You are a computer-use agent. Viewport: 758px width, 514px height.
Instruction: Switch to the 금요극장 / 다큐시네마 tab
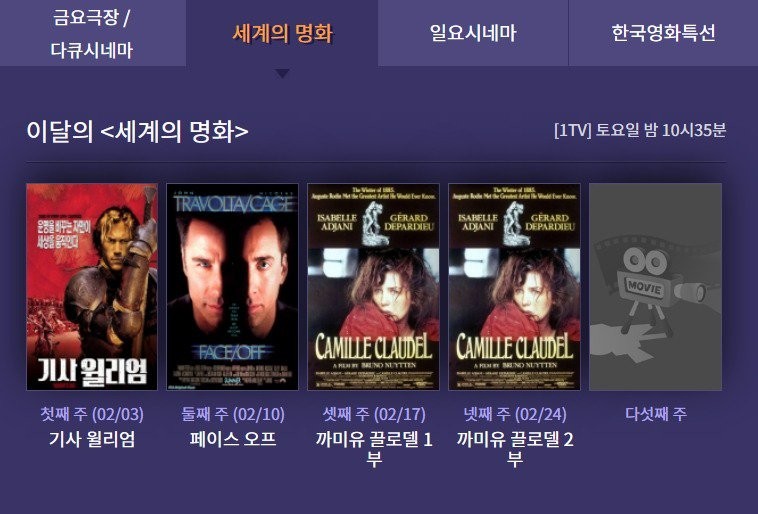92,33
